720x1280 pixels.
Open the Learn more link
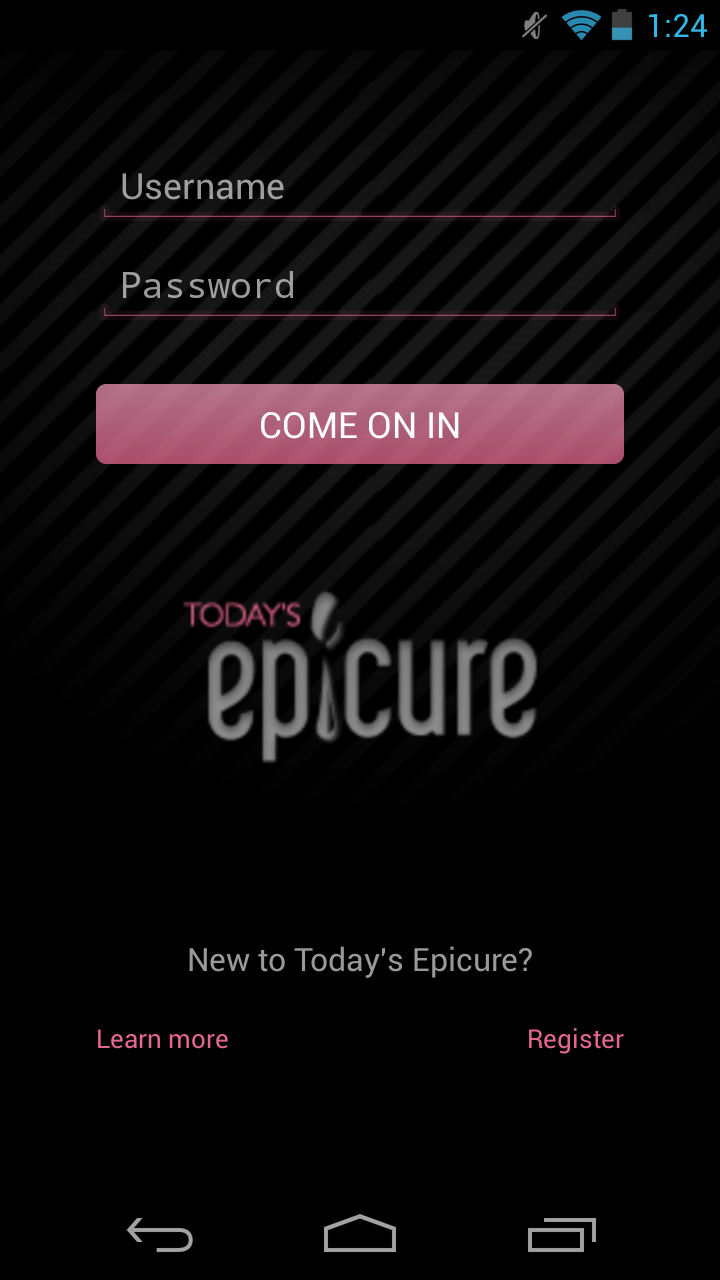pos(162,1040)
